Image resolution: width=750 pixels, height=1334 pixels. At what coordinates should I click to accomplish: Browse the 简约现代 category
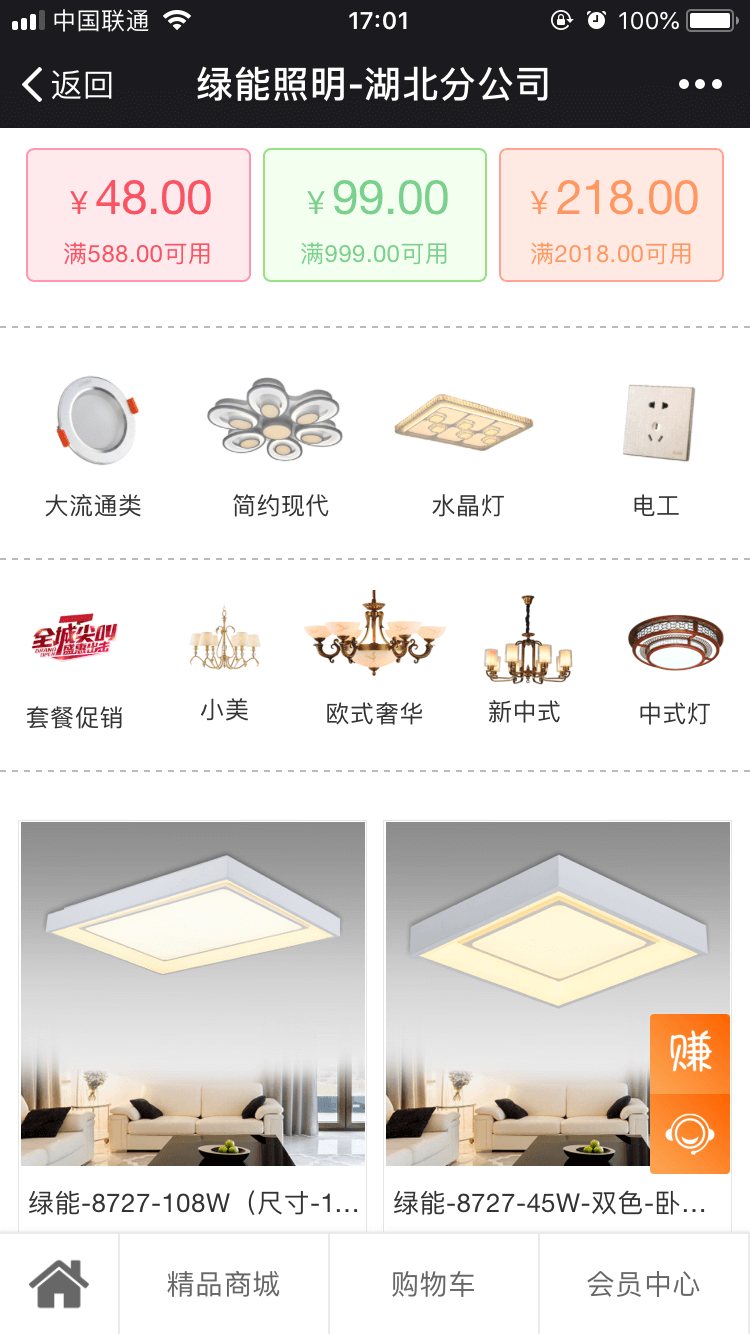pyautogui.click(x=280, y=446)
